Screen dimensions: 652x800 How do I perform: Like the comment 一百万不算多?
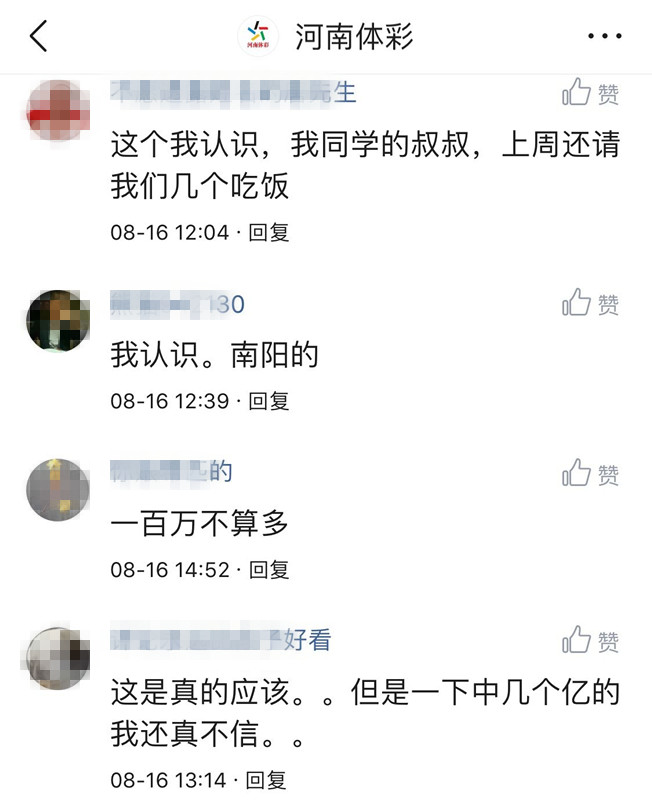(x=590, y=473)
